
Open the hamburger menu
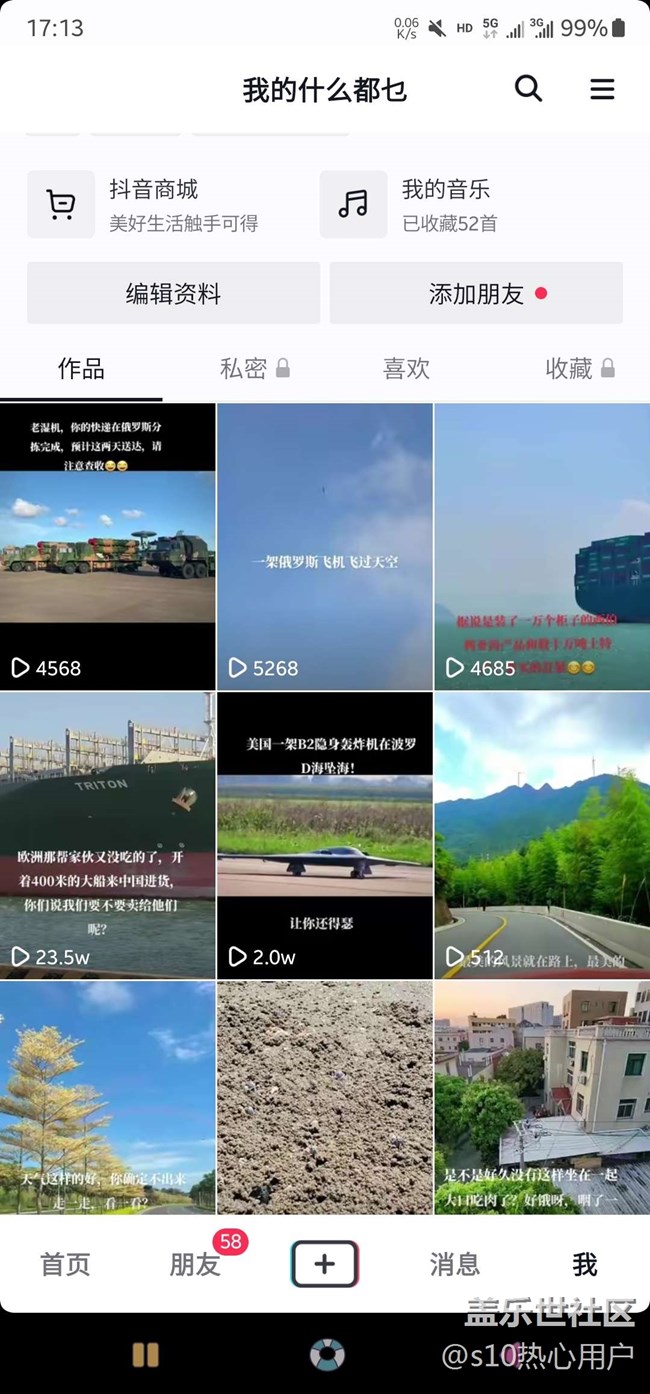[x=602, y=89]
